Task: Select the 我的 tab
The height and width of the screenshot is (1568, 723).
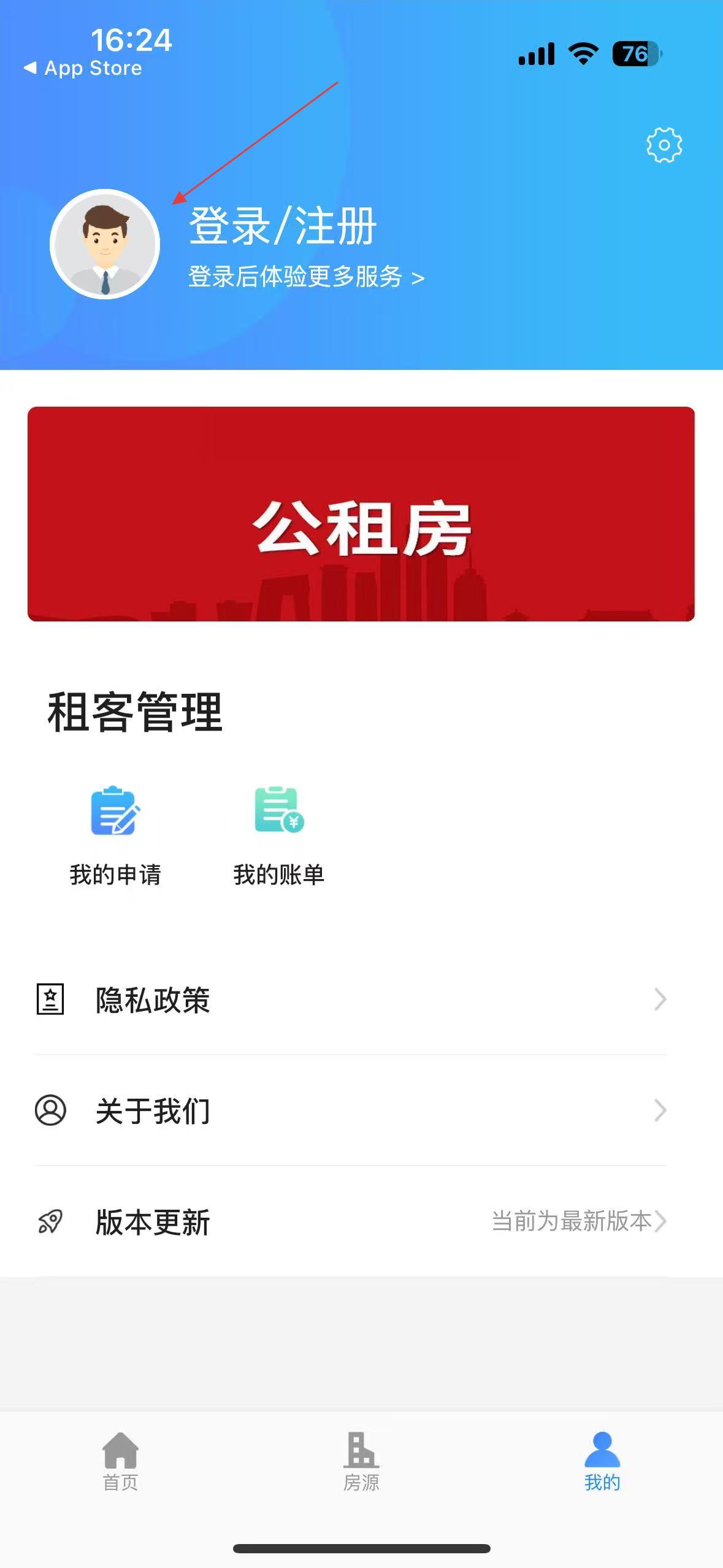Action: (602, 1462)
